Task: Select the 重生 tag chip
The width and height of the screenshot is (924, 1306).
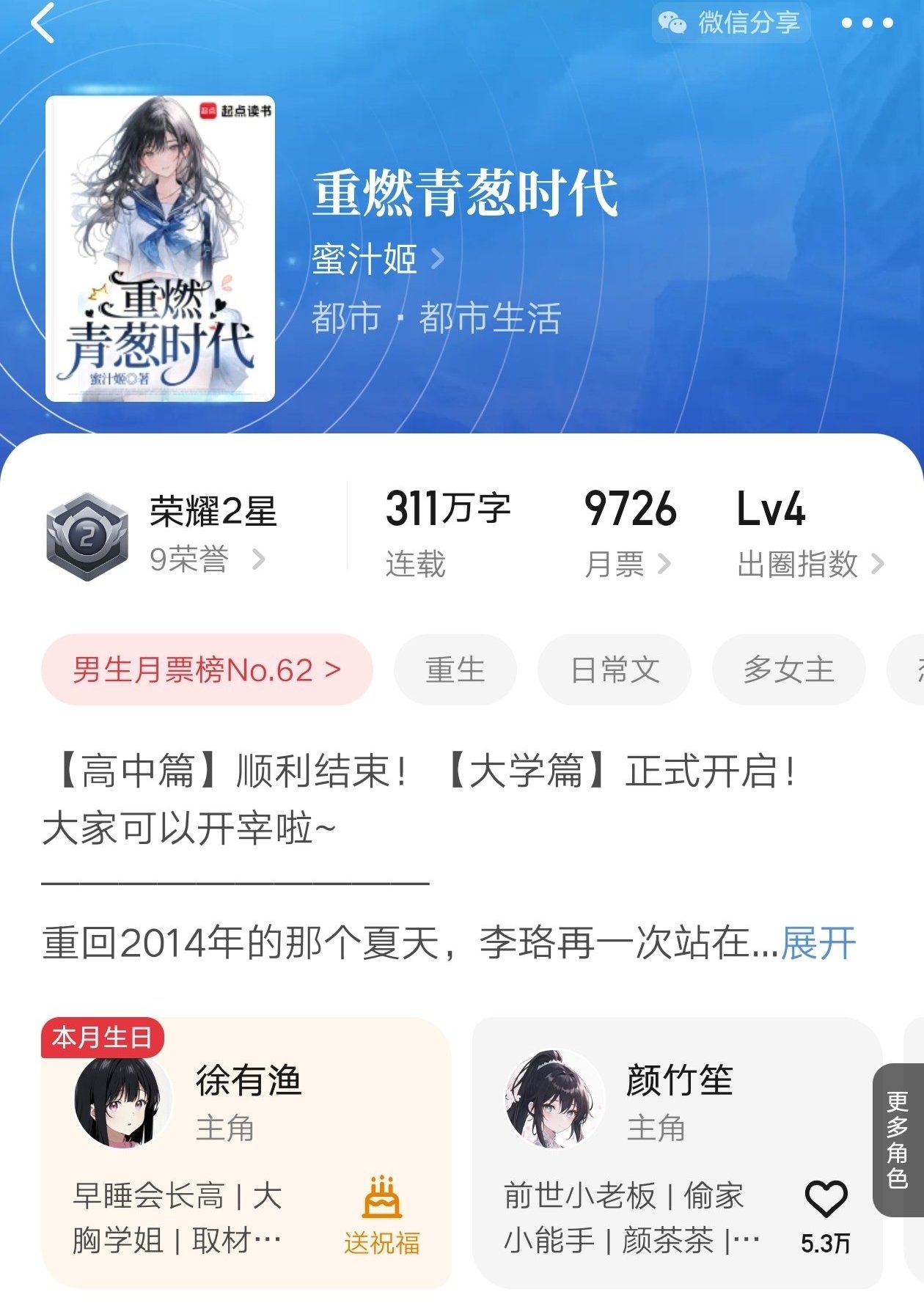Action: pos(455,670)
